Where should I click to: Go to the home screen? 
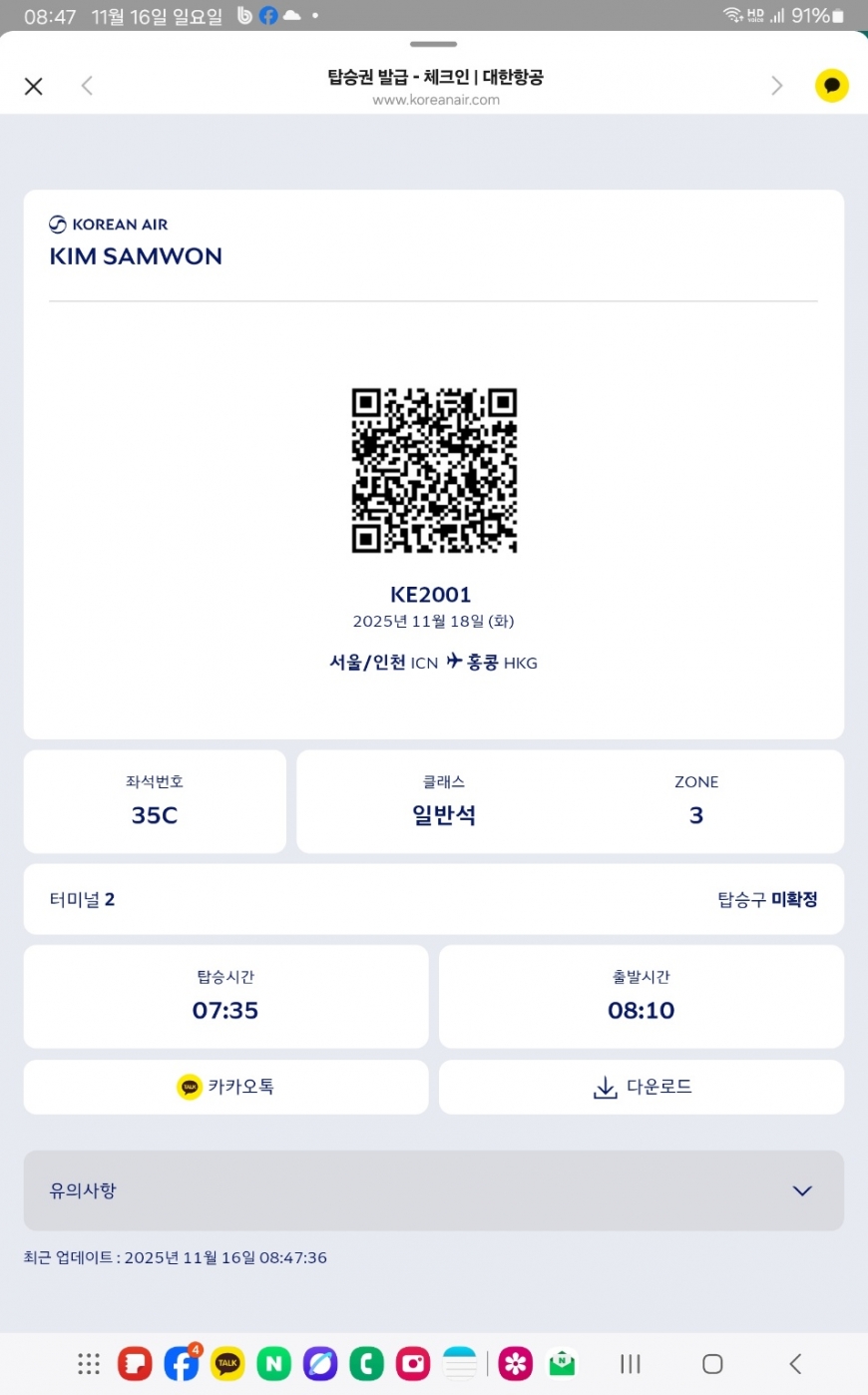[712, 1364]
